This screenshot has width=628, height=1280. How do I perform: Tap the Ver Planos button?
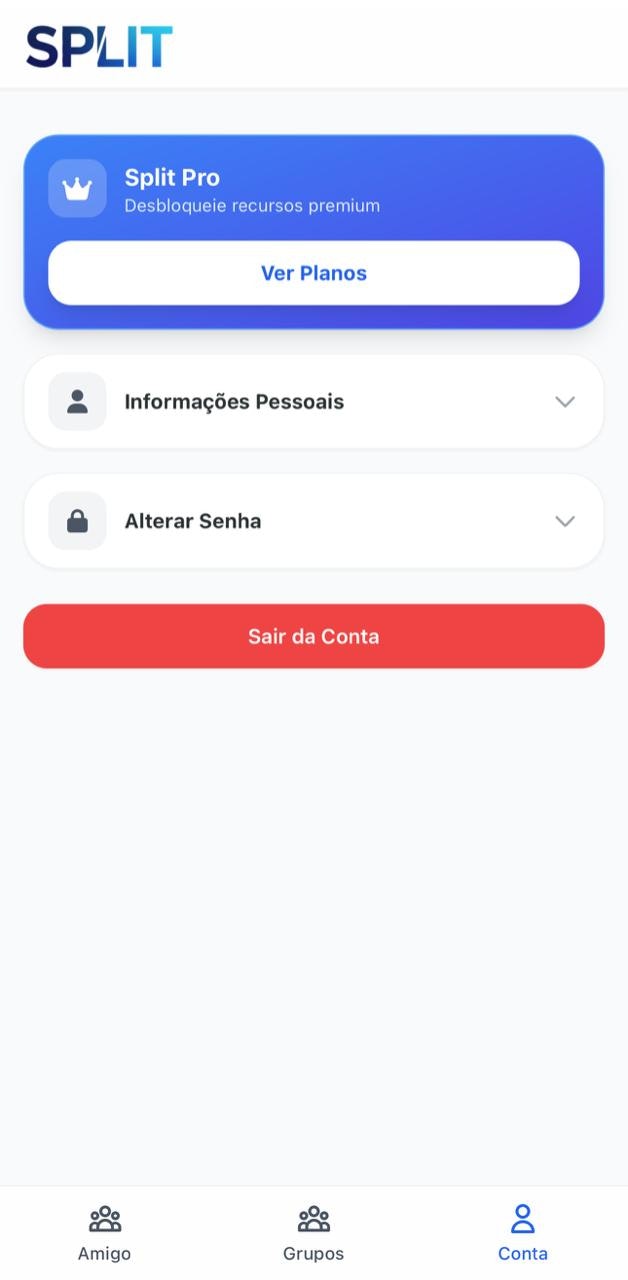tap(314, 273)
